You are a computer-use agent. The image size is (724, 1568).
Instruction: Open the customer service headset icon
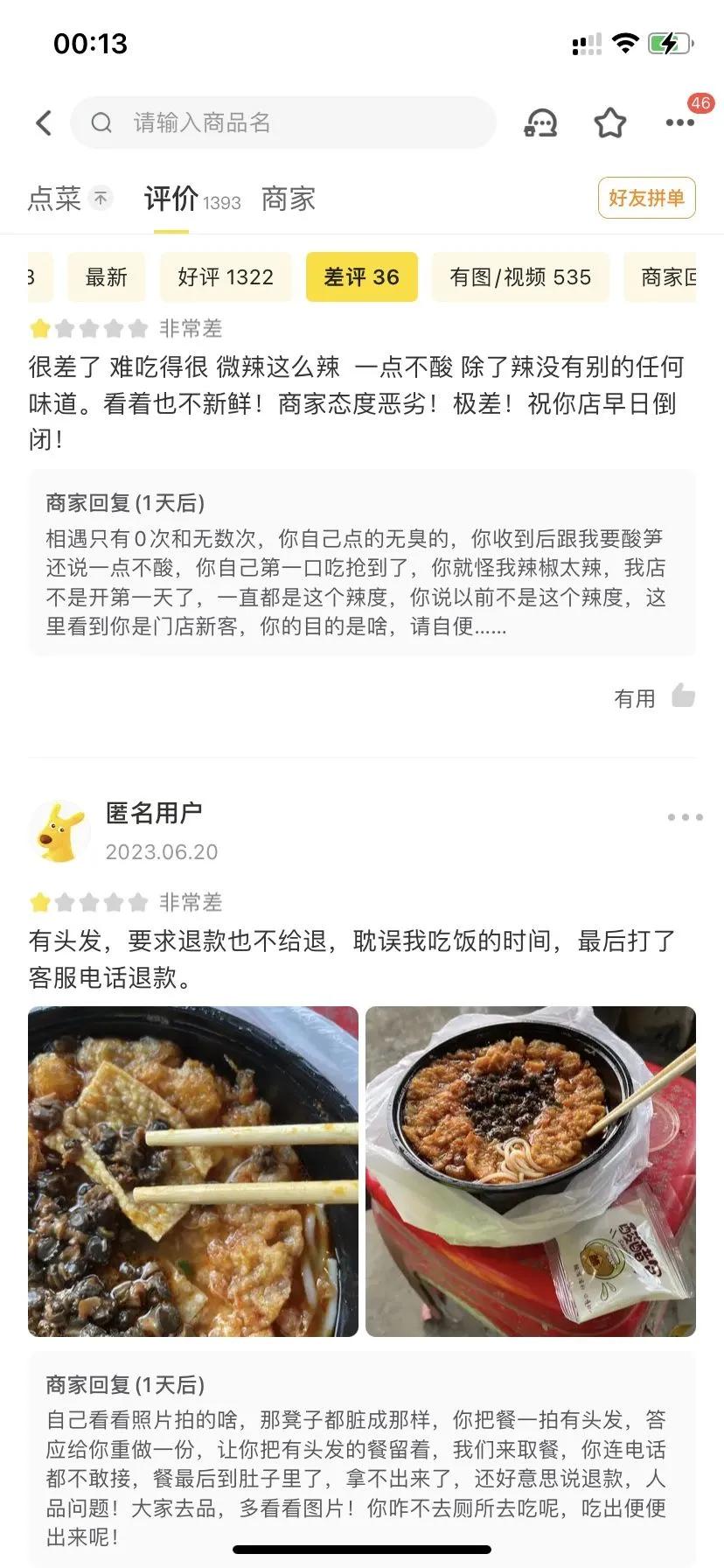(x=540, y=122)
